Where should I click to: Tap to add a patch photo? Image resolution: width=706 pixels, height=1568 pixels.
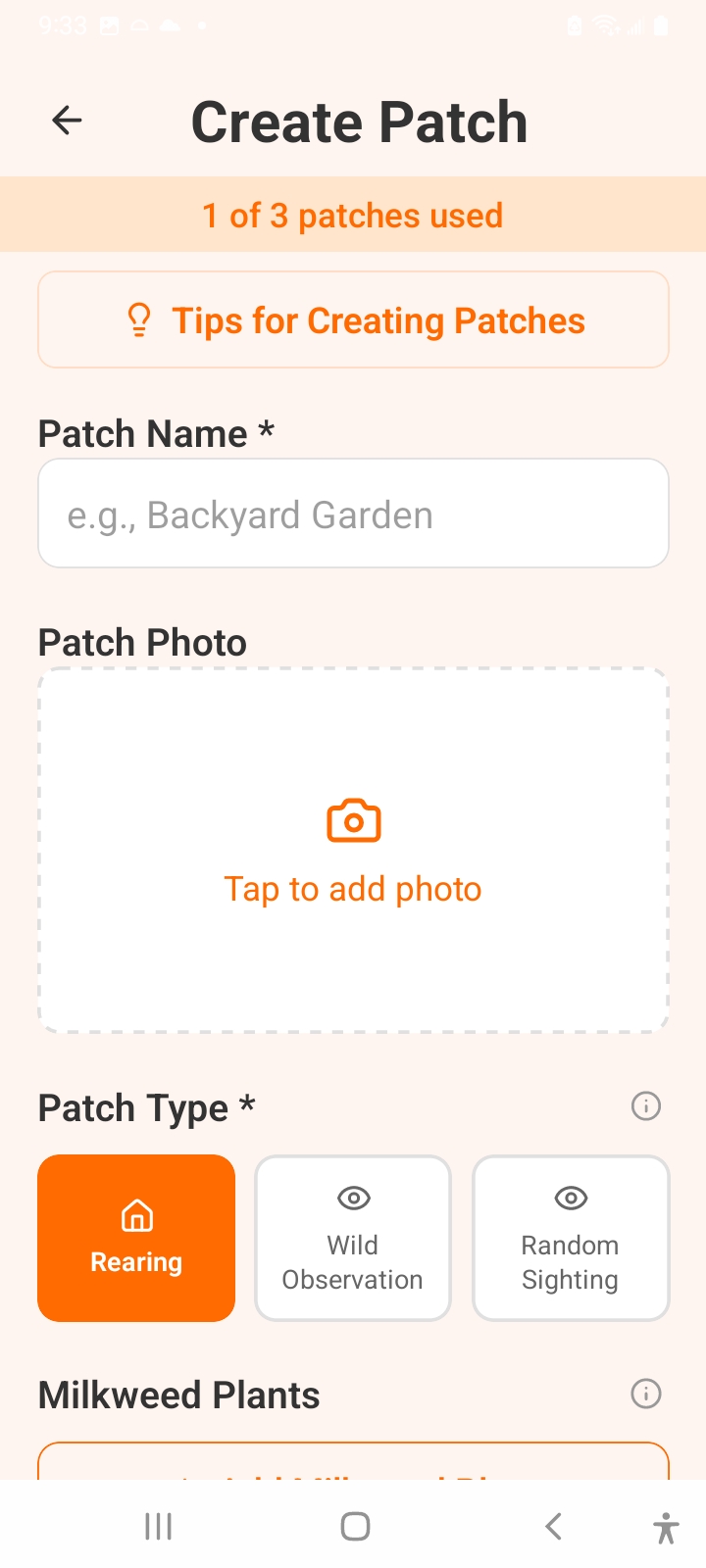(353, 850)
